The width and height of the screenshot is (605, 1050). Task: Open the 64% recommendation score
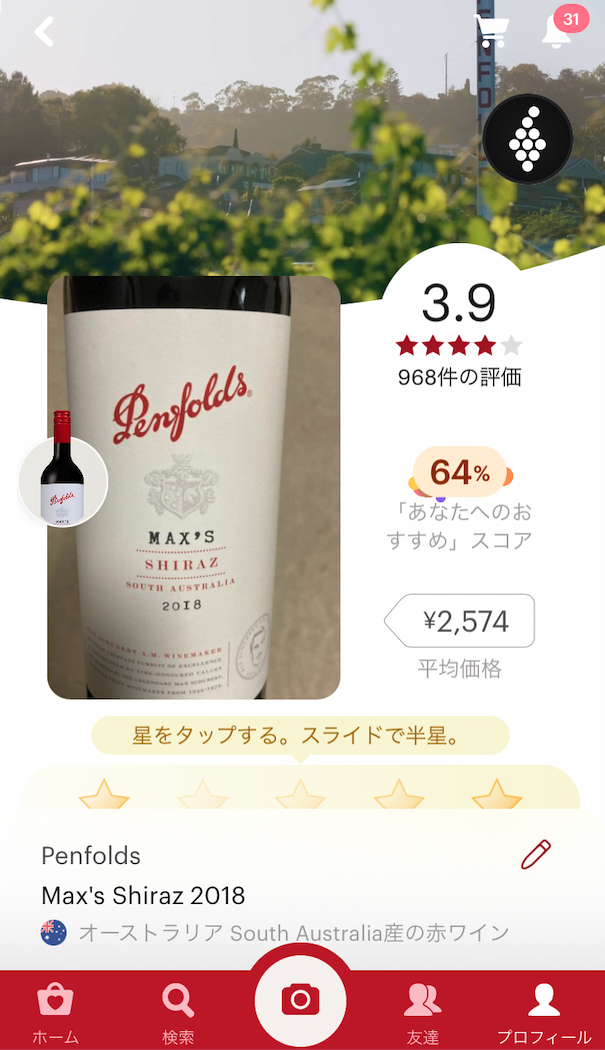pos(459,472)
